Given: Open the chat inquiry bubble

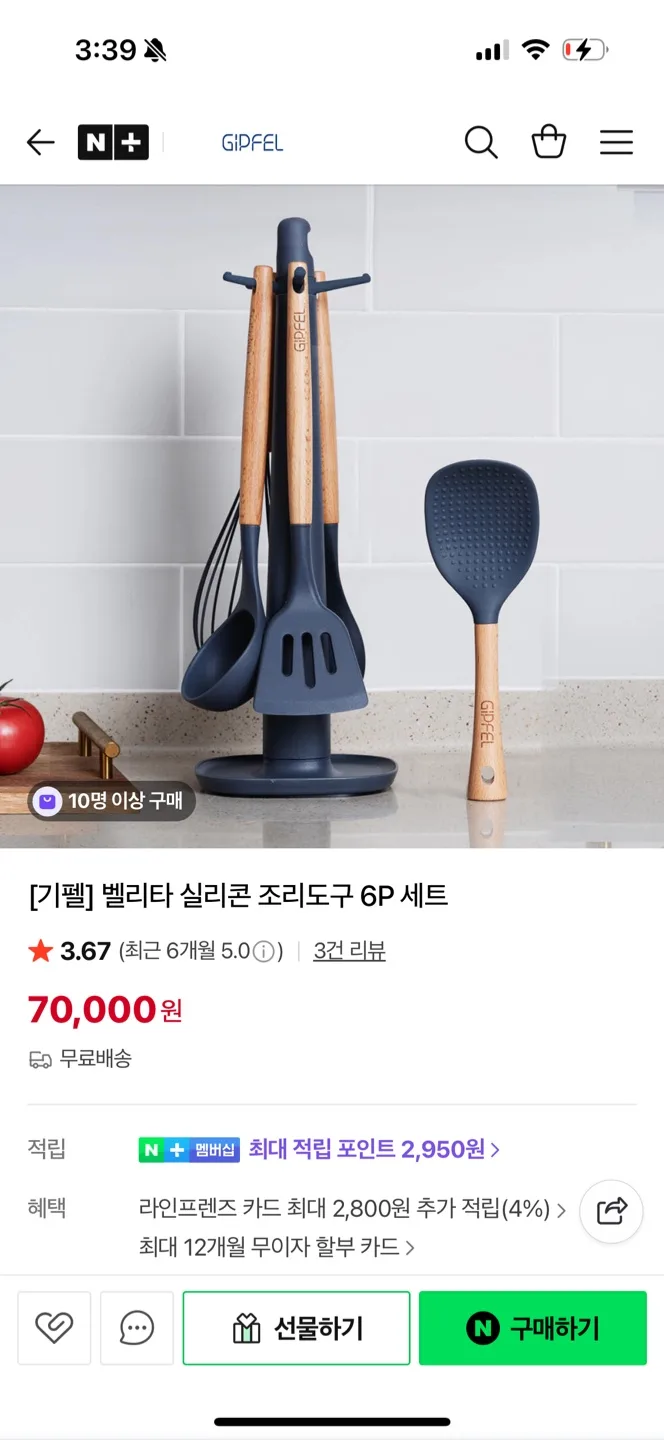Looking at the screenshot, I should pos(137,1328).
